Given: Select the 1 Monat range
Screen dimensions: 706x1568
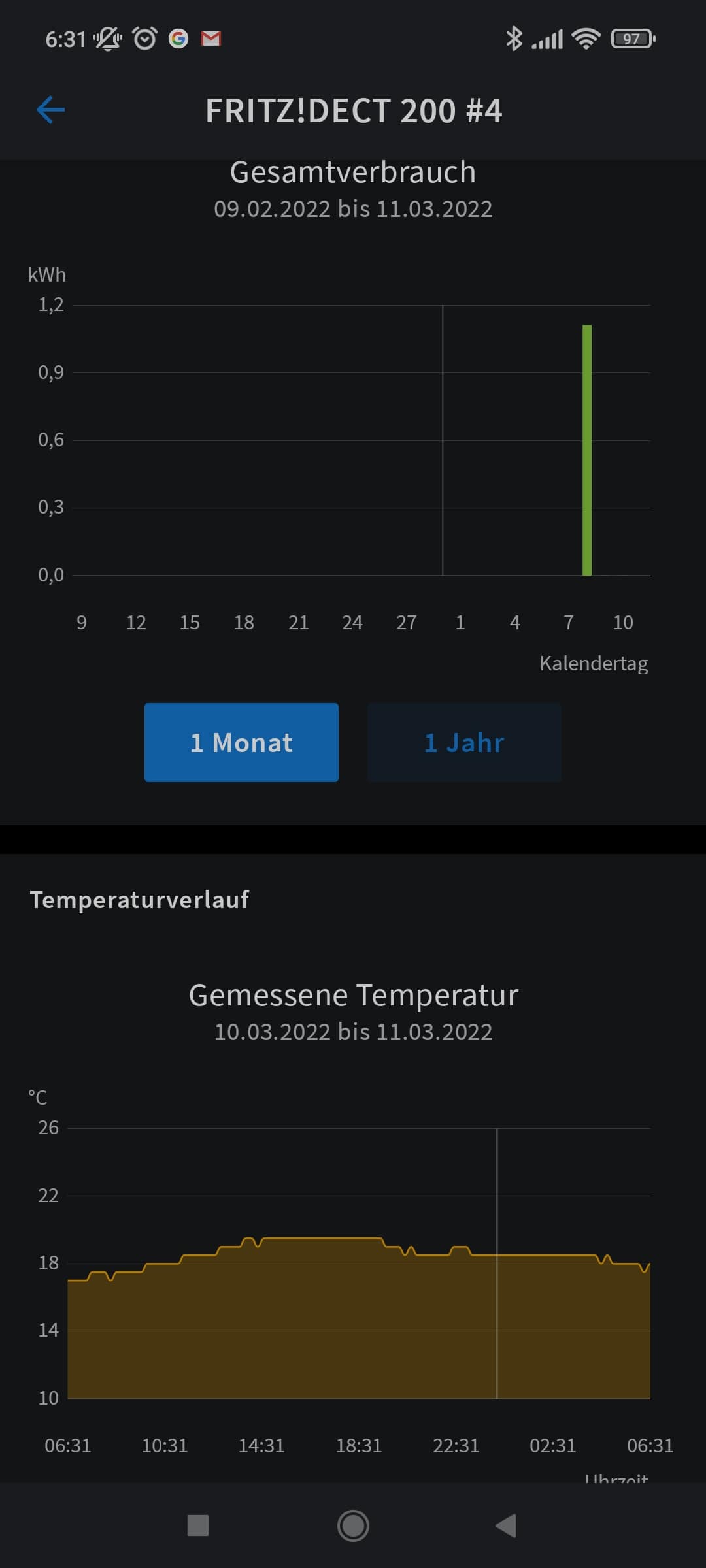Looking at the screenshot, I should coord(241,742).
